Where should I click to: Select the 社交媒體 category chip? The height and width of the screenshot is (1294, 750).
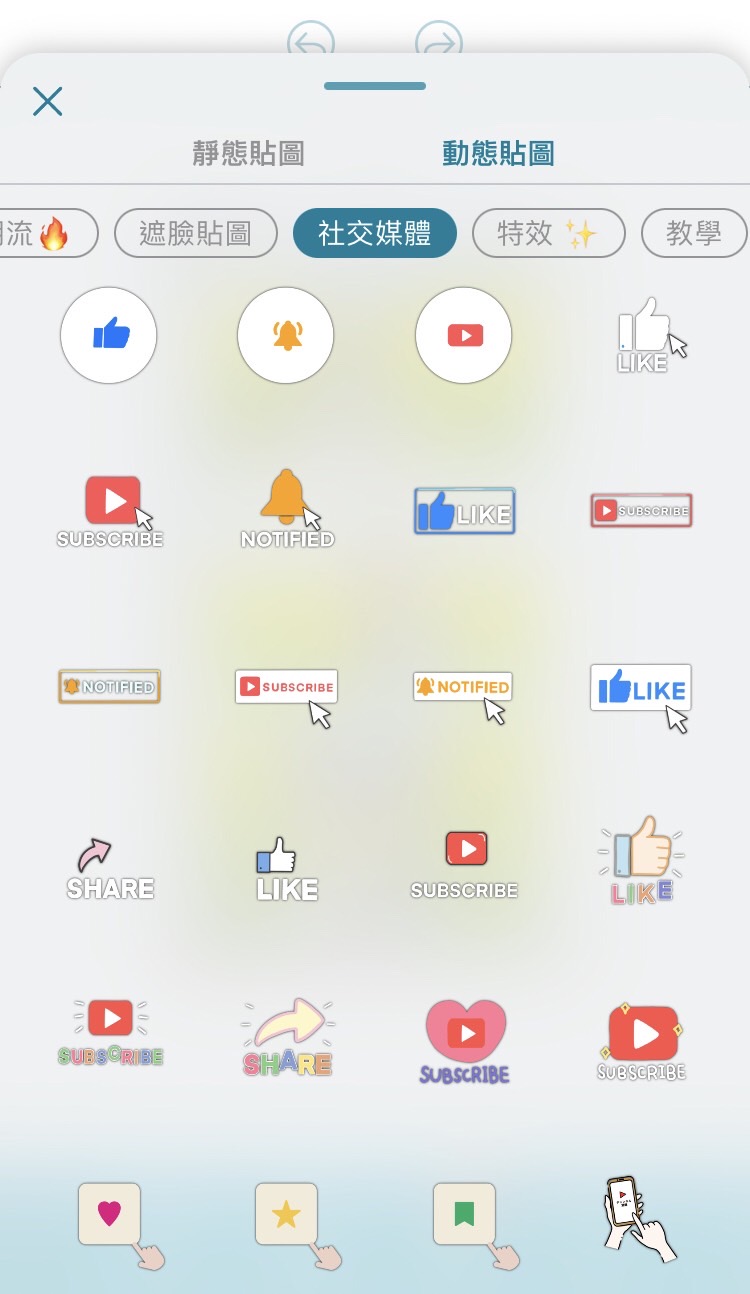click(x=374, y=234)
